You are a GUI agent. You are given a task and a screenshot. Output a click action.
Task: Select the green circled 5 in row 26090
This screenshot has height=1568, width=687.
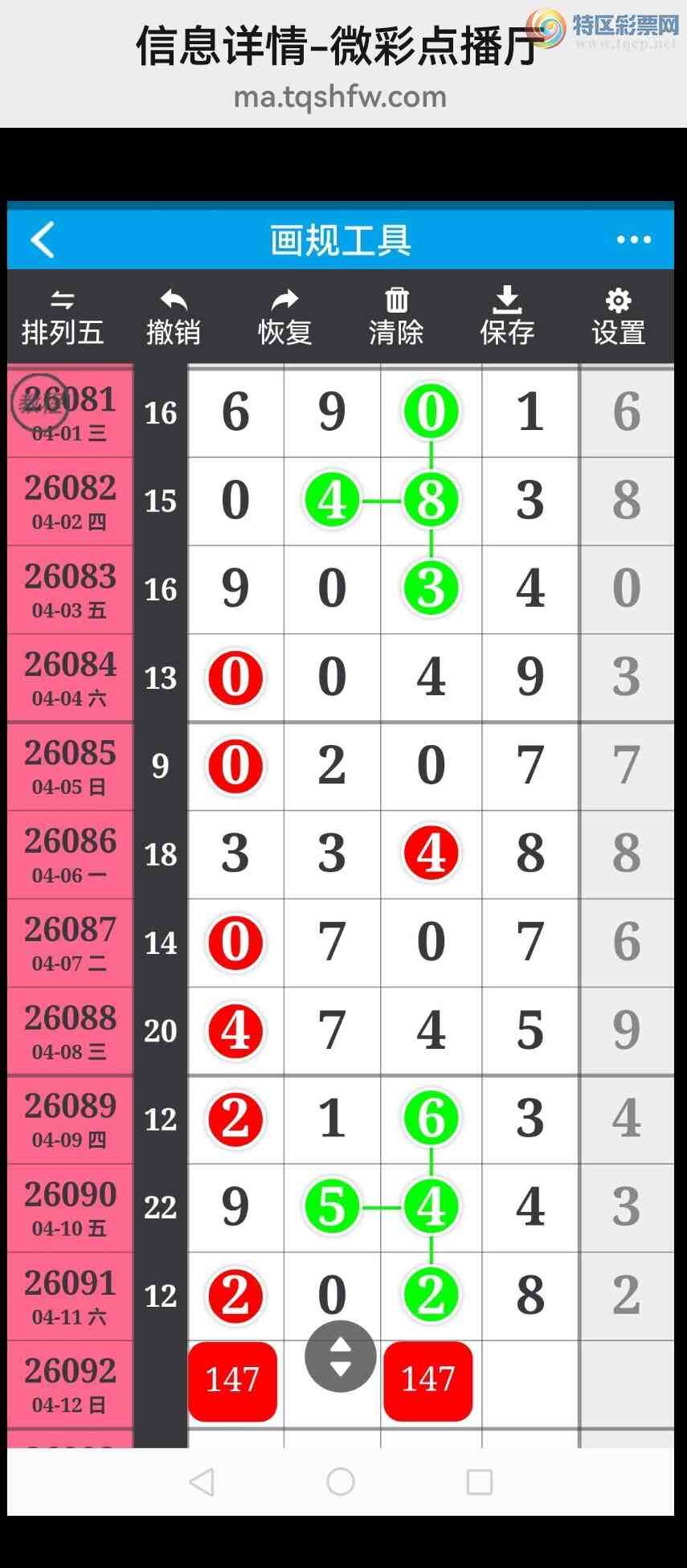click(332, 1207)
